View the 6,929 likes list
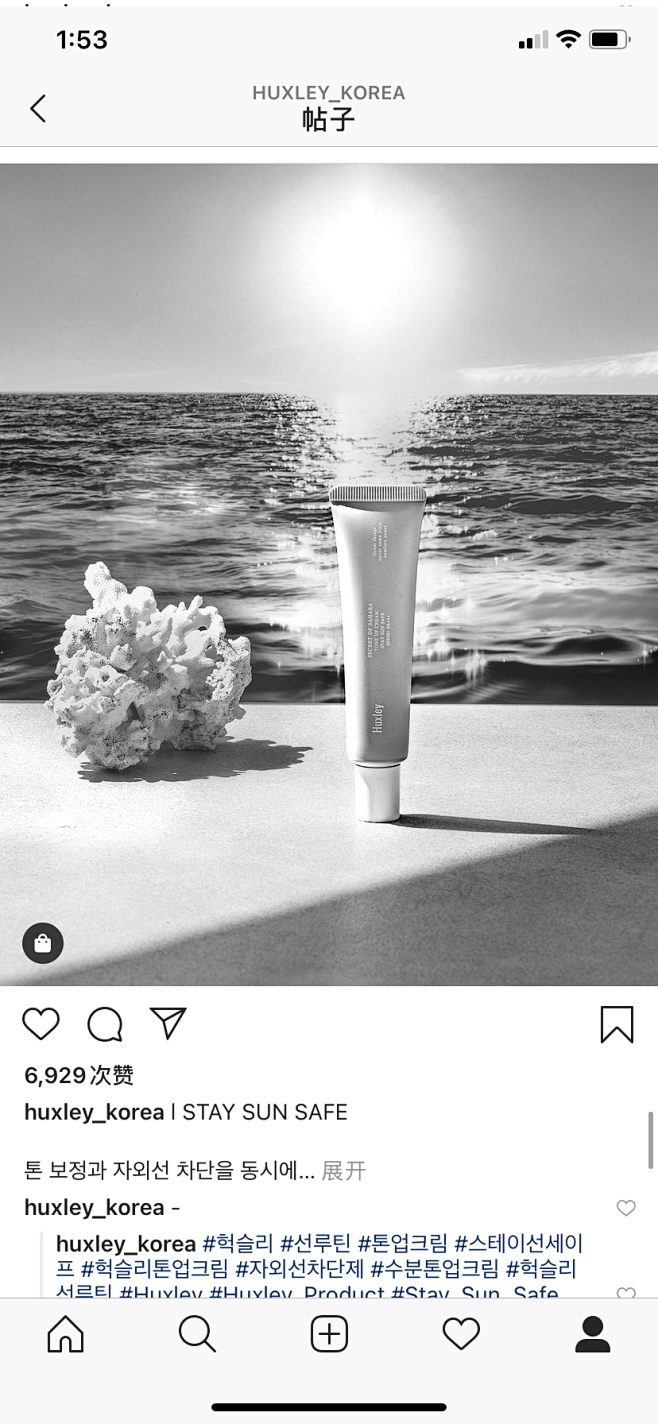The image size is (658, 1424). coord(79,1076)
